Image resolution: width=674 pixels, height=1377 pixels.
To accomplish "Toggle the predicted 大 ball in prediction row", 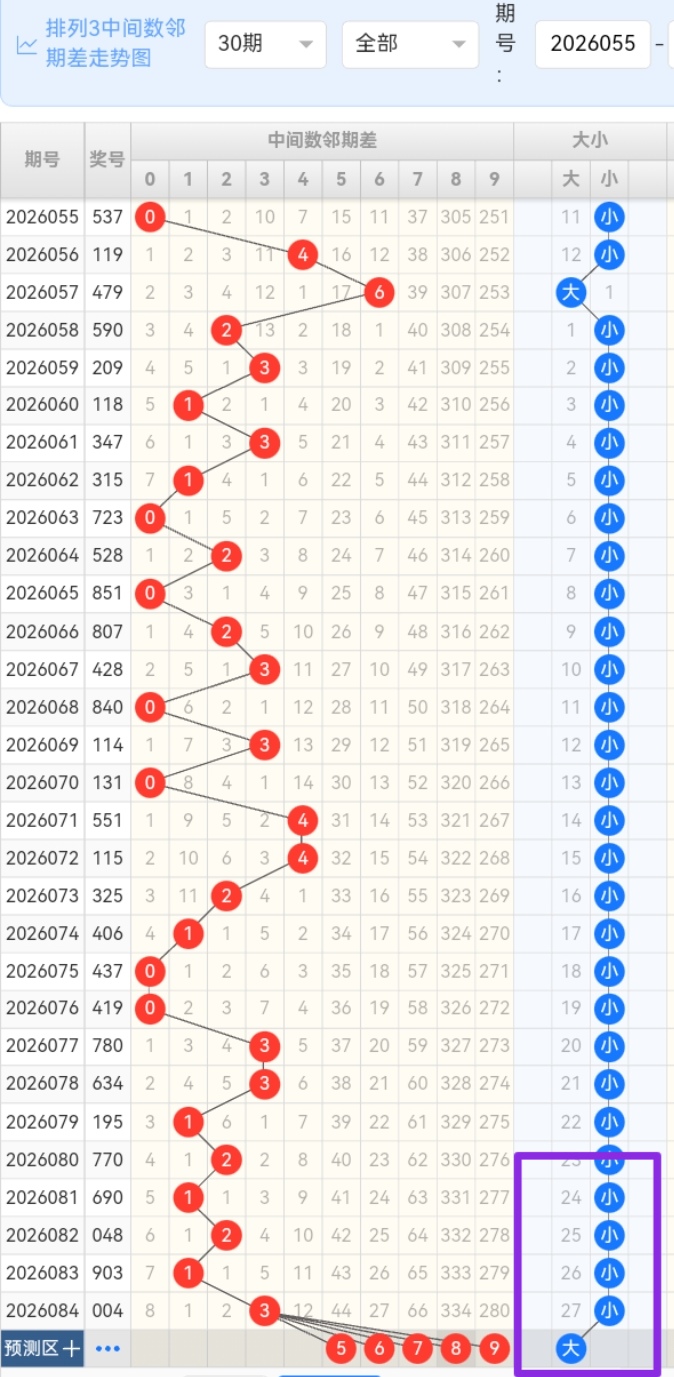I will pyautogui.click(x=571, y=1348).
